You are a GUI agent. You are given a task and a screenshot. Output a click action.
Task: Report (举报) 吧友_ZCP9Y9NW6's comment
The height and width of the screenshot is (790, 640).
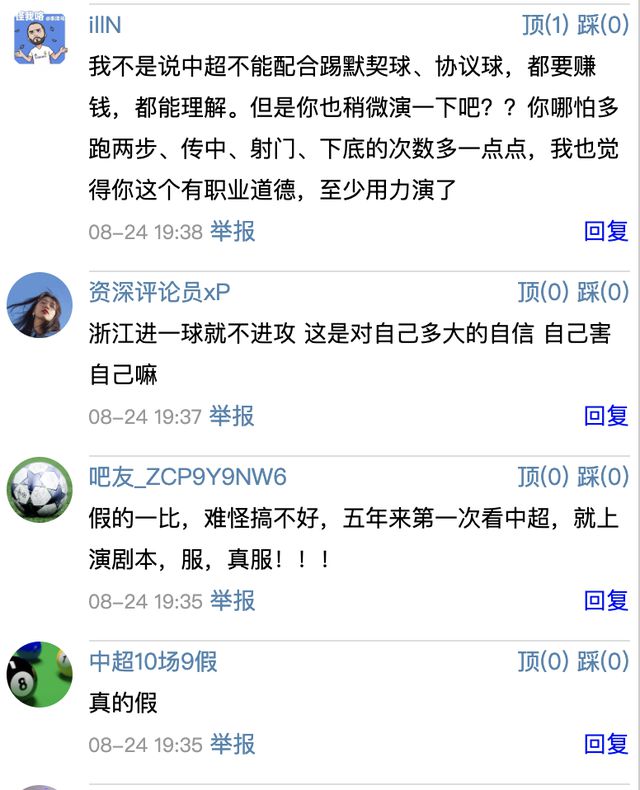[x=232, y=600]
